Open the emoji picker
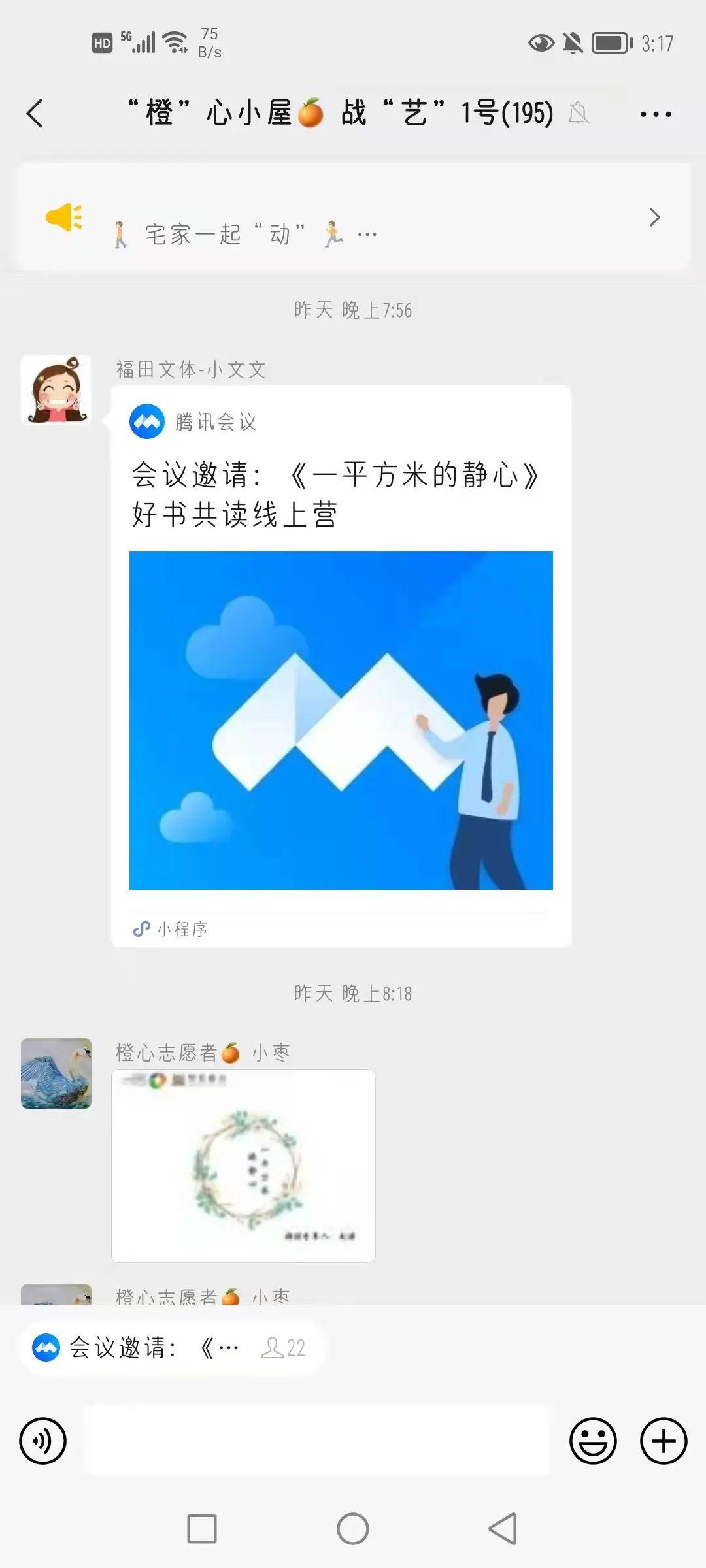Image resolution: width=706 pixels, height=1568 pixels. (593, 1441)
